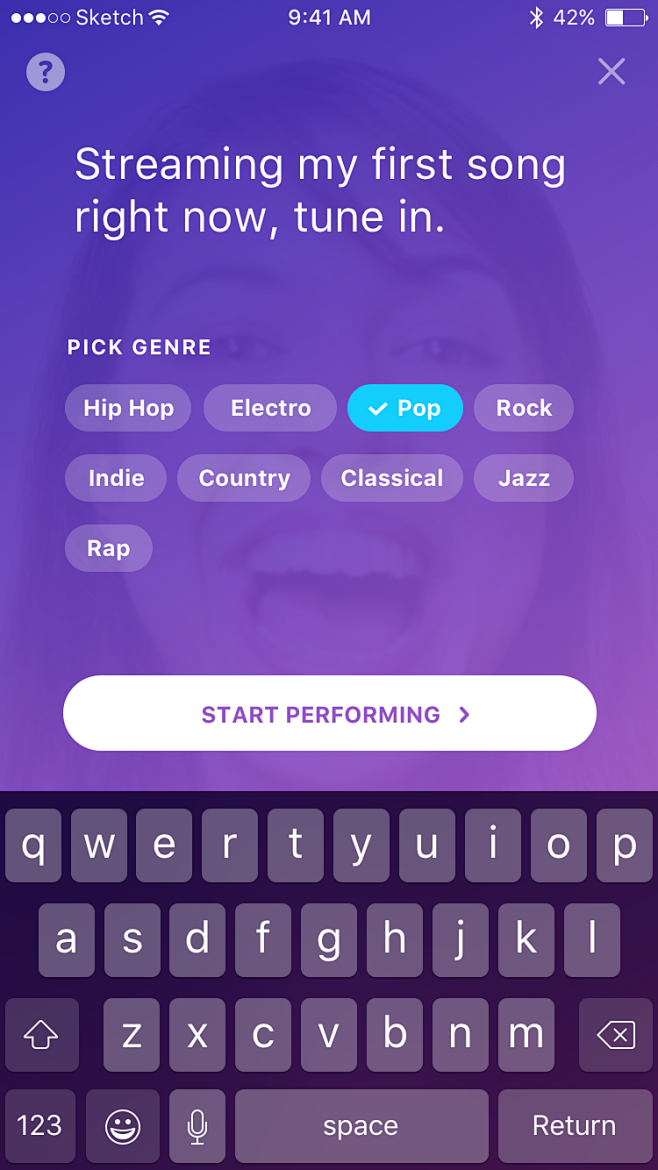
Task: Pick the Jazz genre
Action: point(523,478)
